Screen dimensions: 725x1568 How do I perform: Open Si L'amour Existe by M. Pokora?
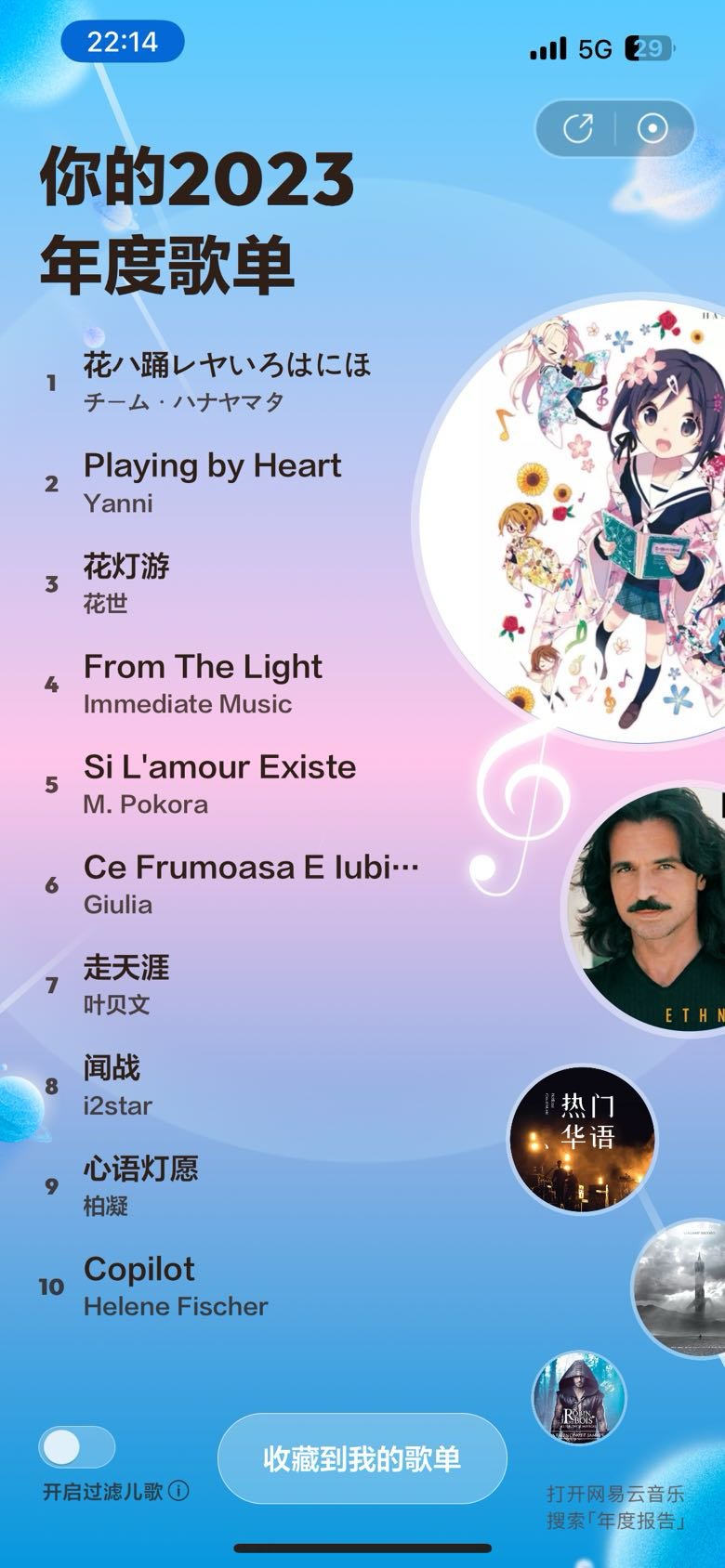[219, 783]
